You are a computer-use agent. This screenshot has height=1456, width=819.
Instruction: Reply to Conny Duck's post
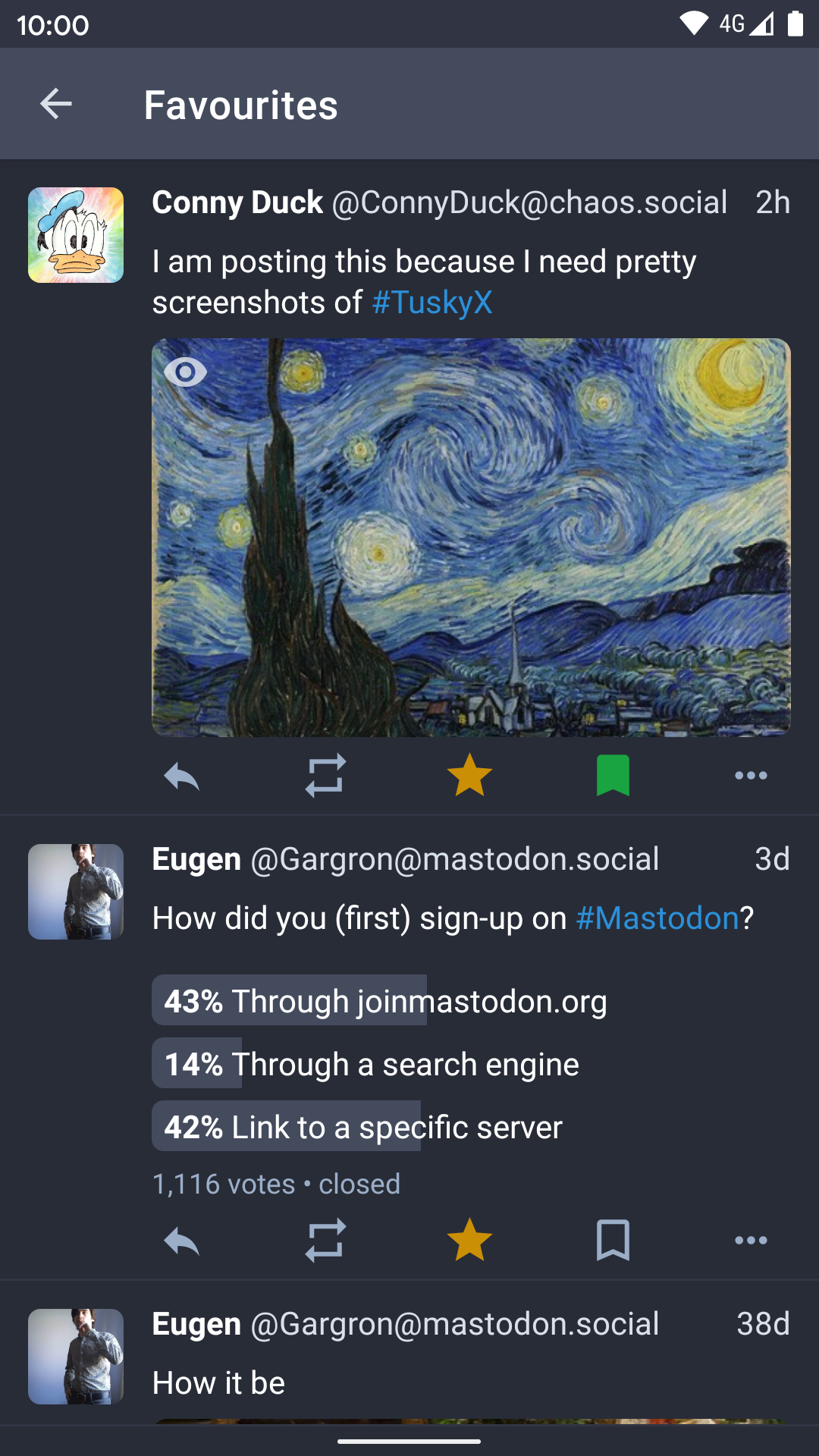182,776
